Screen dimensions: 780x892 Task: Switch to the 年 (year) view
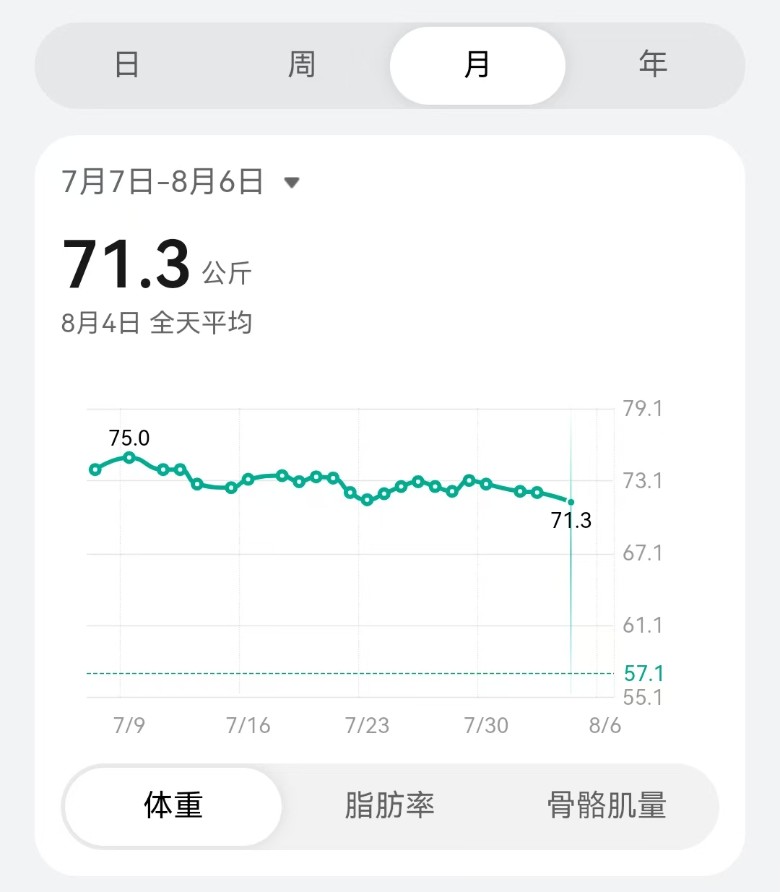coord(653,65)
